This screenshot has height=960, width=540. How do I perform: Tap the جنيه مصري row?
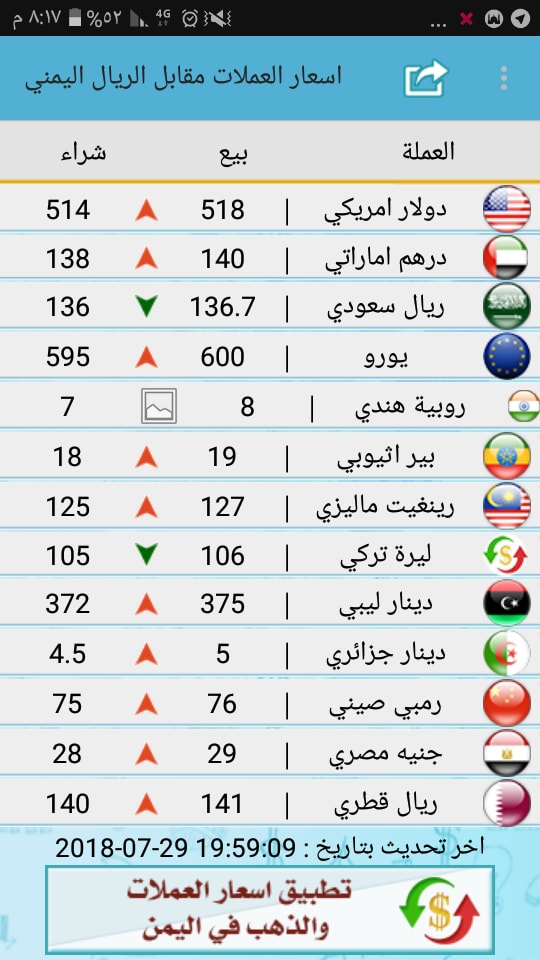[270, 753]
